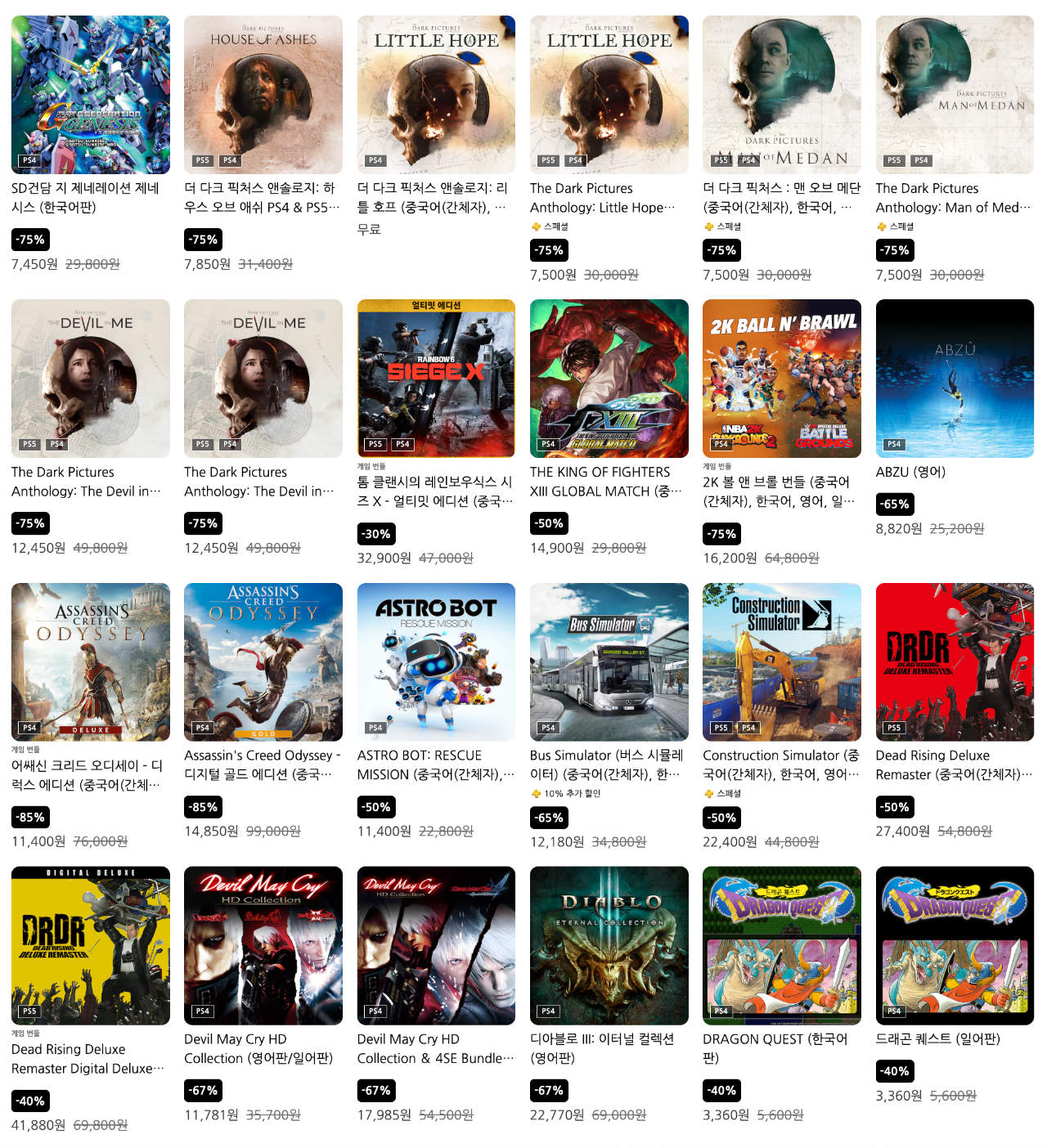Select the 2K Ball N' Brawl bundle

pos(781,379)
